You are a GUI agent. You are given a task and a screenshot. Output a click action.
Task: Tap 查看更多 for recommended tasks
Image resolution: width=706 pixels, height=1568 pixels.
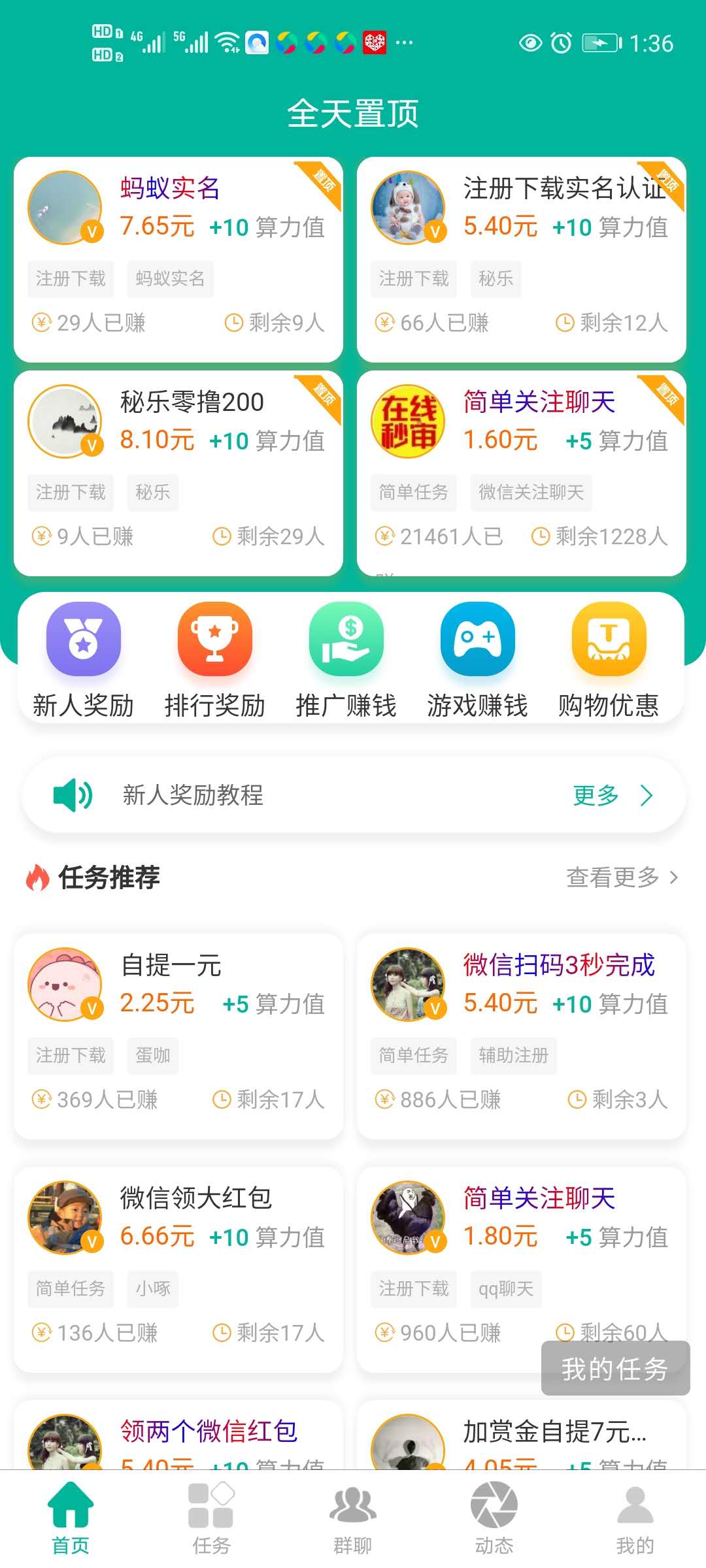pyautogui.click(x=621, y=877)
